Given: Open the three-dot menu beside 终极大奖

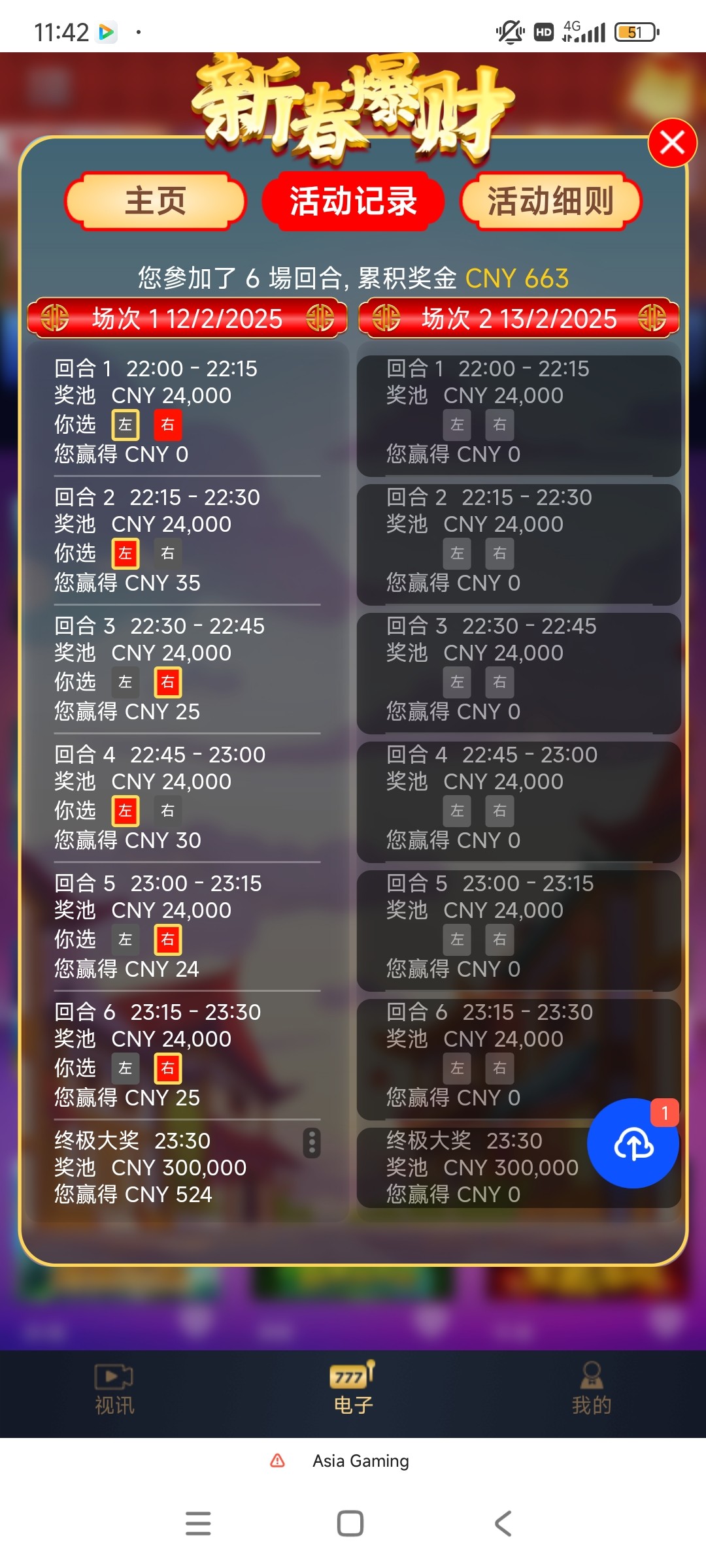Looking at the screenshot, I should (x=312, y=1143).
